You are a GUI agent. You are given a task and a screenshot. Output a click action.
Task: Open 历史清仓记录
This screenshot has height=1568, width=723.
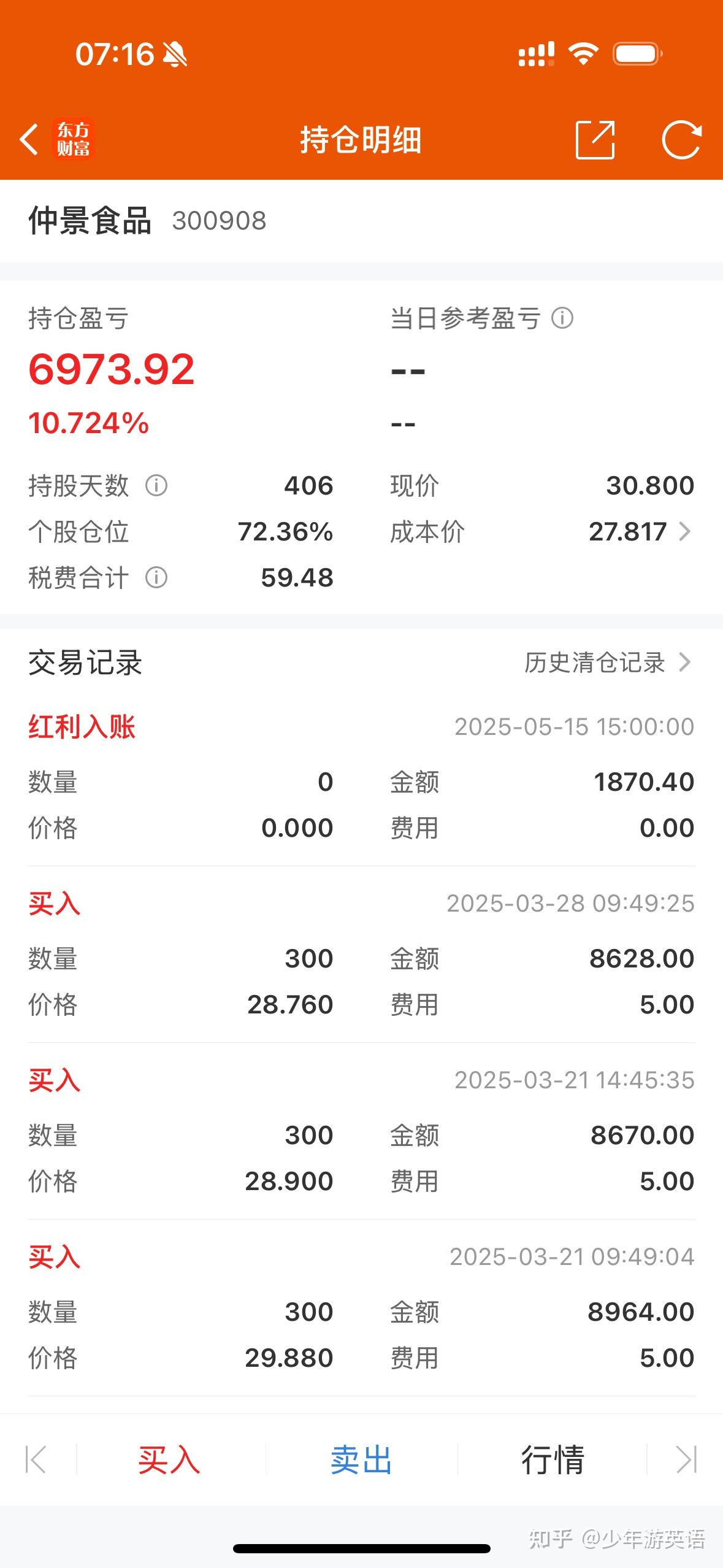[x=607, y=663]
